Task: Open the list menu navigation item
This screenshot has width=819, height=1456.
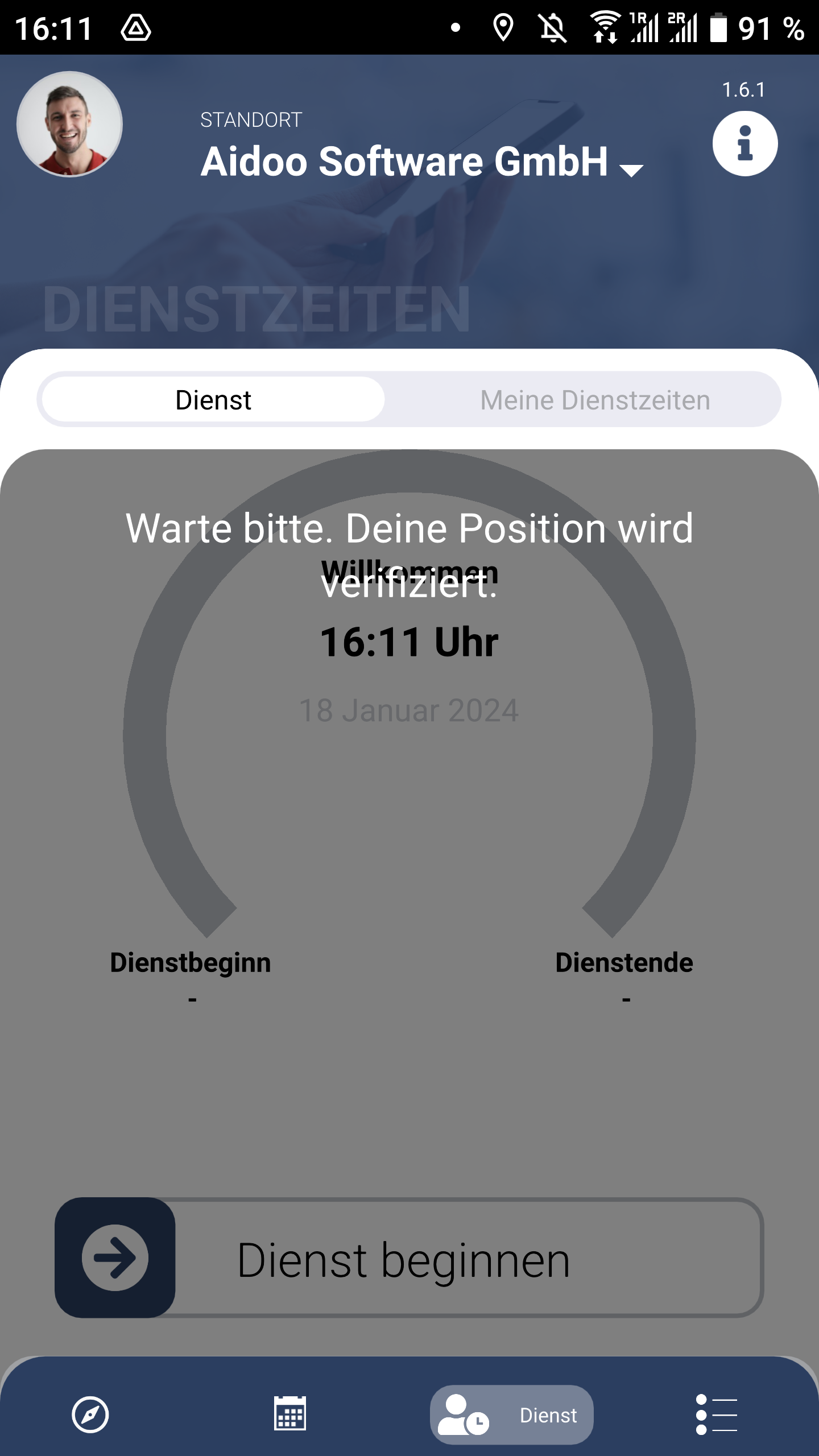Action: [716, 1414]
